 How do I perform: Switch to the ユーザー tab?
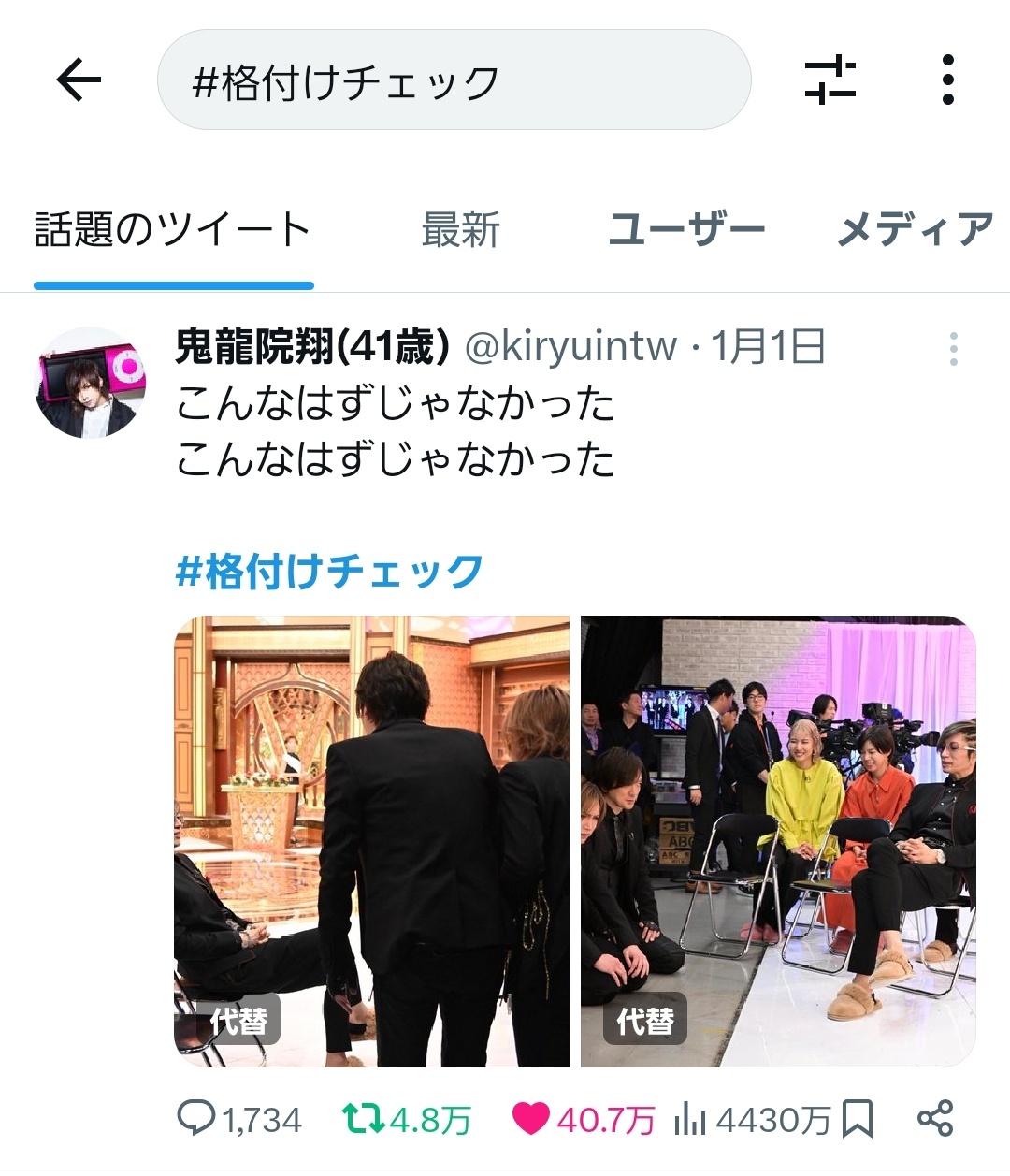point(686,230)
